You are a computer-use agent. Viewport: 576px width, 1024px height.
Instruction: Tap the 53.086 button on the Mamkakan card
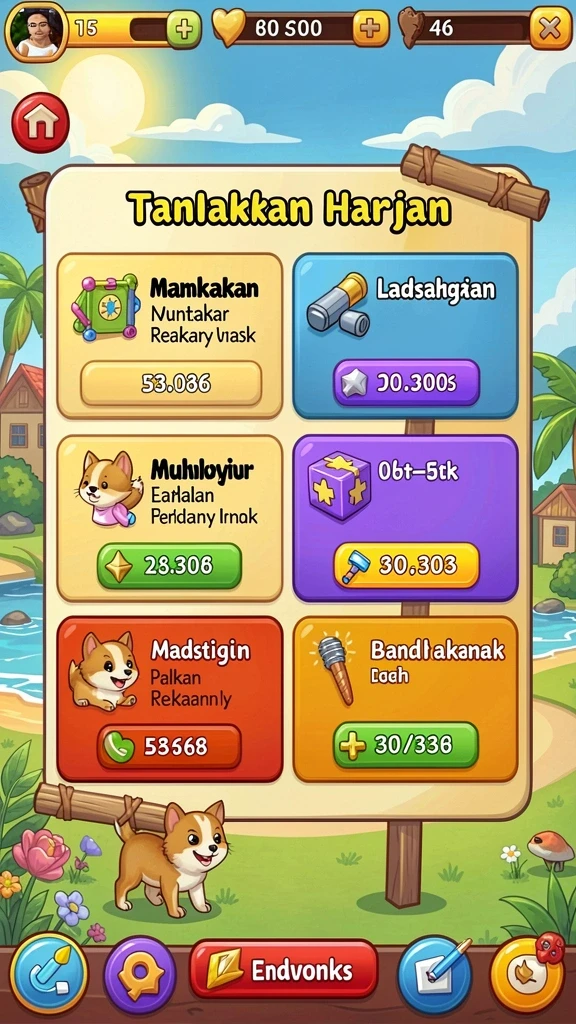(x=171, y=383)
